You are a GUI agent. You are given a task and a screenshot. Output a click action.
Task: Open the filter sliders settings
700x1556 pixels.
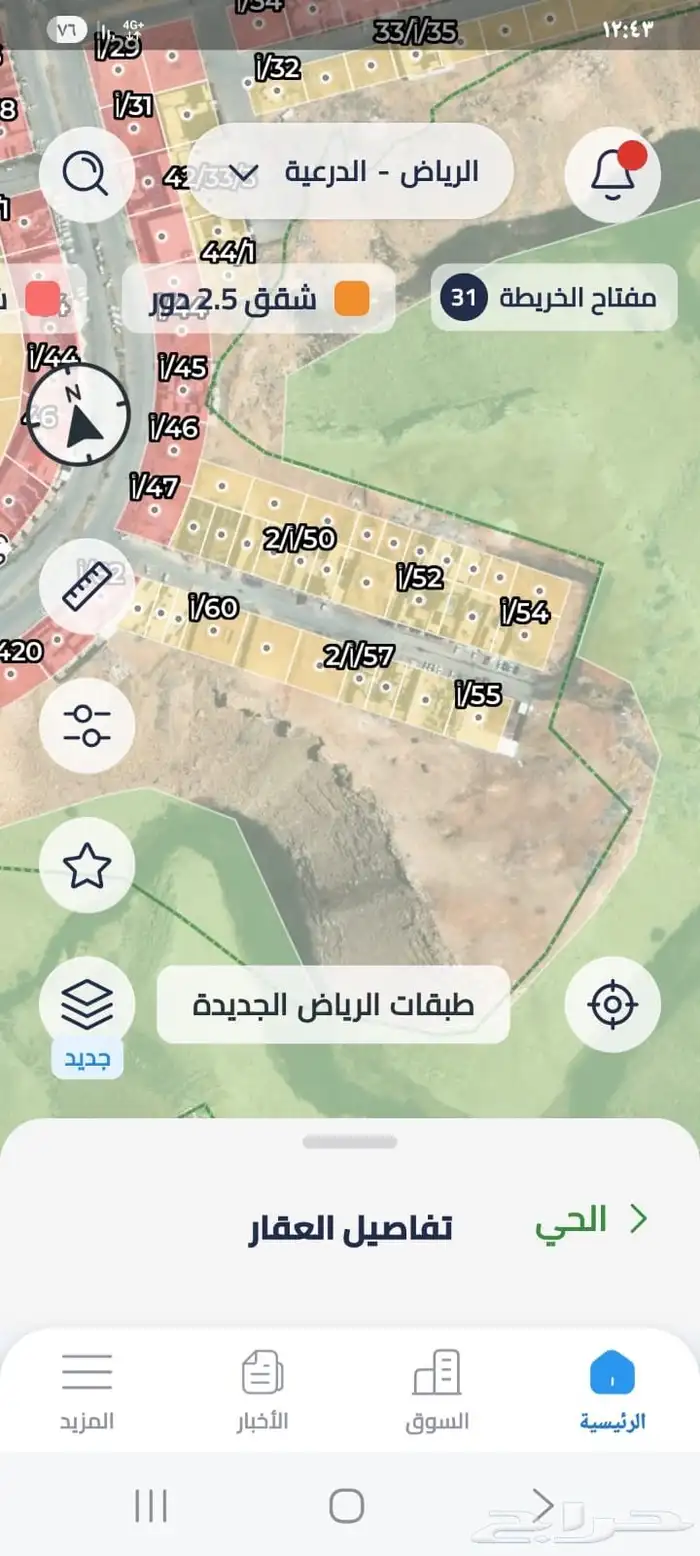click(x=87, y=725)
